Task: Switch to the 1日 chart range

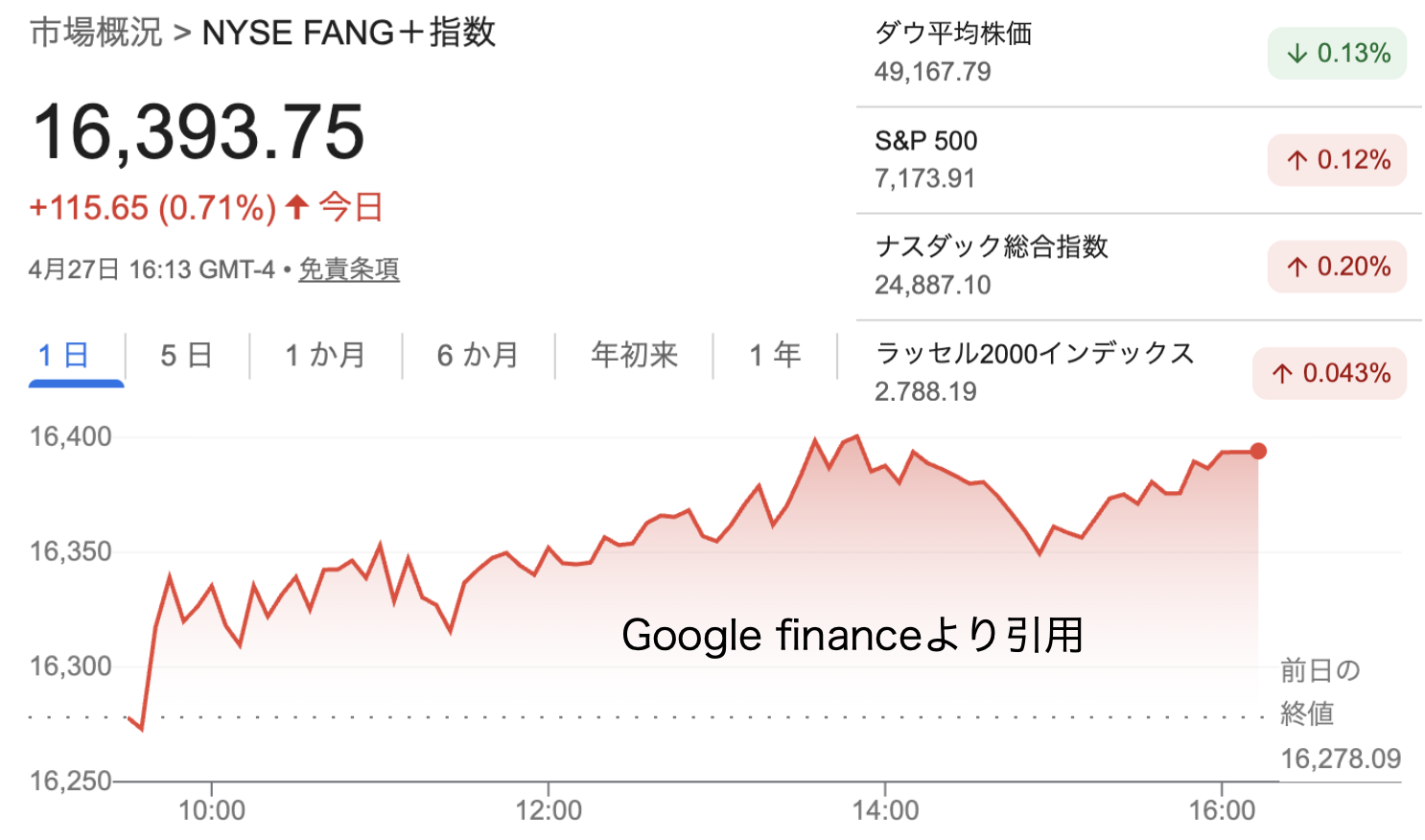Action: tap(63, 356)
